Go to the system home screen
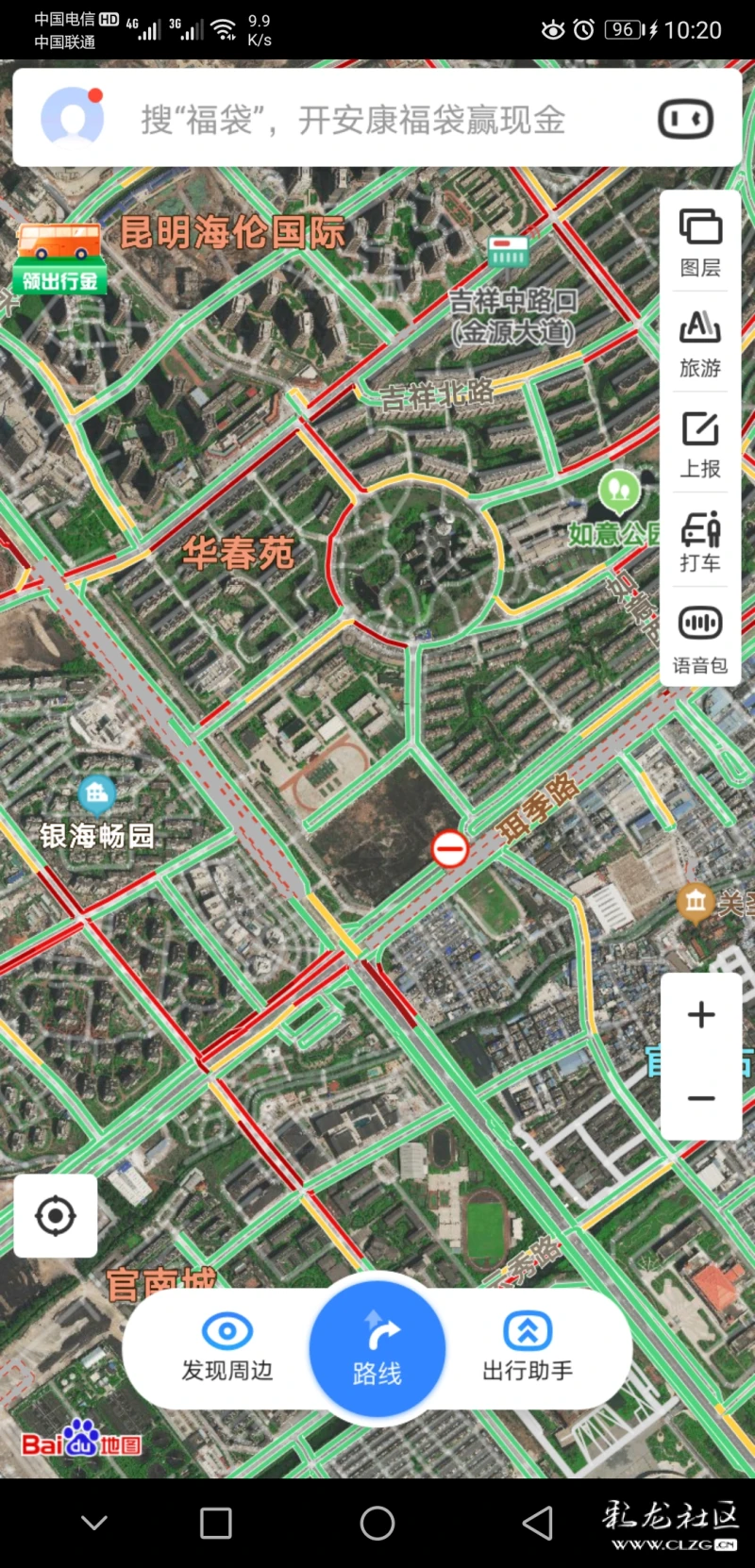Image resolution: width=755 pixels, height=1568 pixels. [x=377, y=1523]
